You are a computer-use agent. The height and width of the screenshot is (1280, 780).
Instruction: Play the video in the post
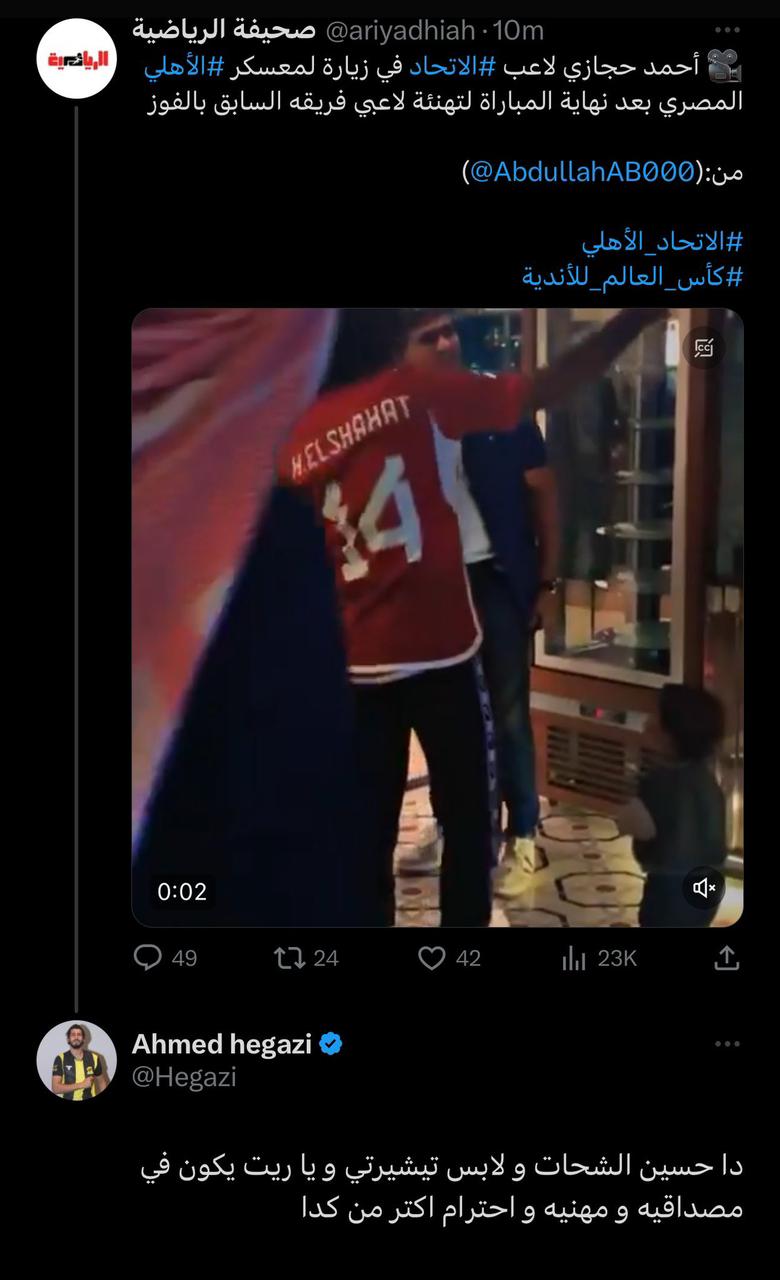pos(437,617)
